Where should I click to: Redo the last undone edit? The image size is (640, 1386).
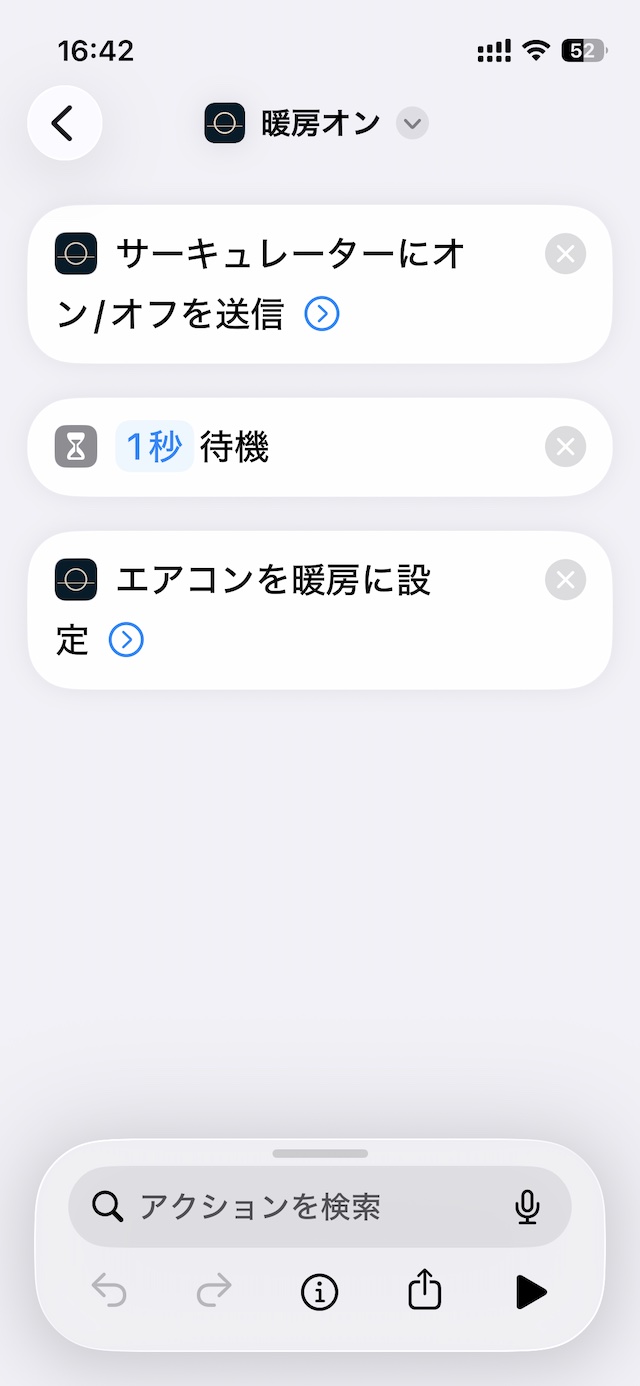(x=214, y=1292)
